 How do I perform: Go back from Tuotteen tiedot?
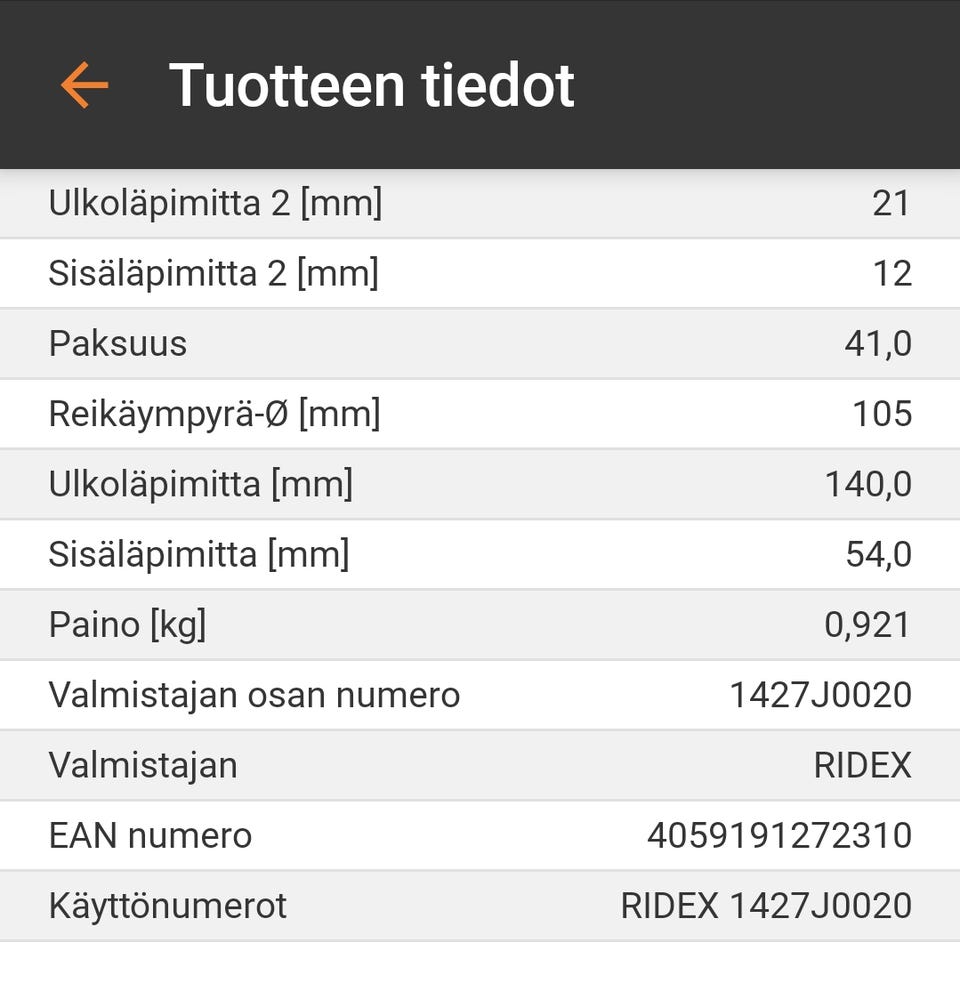point(84,85)
